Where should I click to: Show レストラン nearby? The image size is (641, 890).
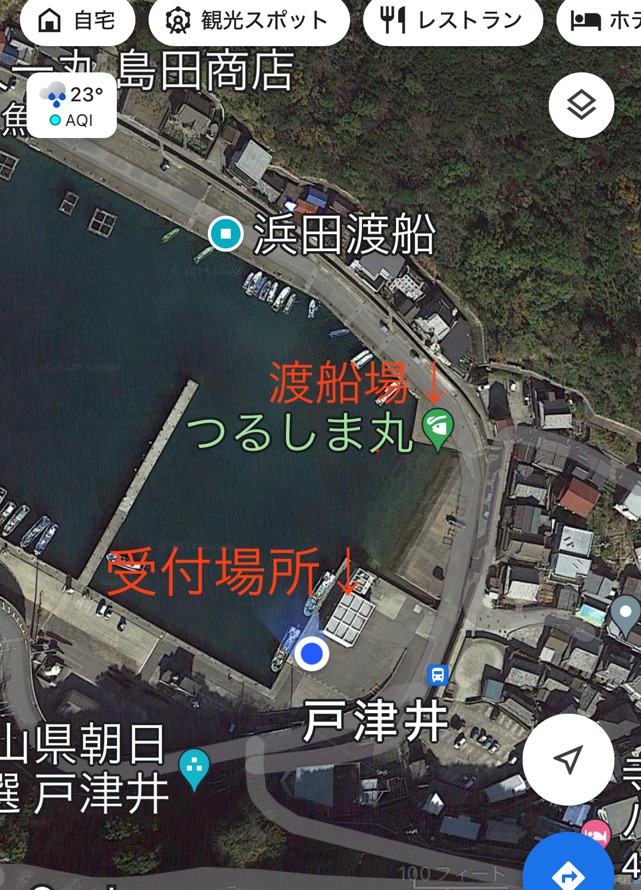pyautogui.click(x=452, y=20)
